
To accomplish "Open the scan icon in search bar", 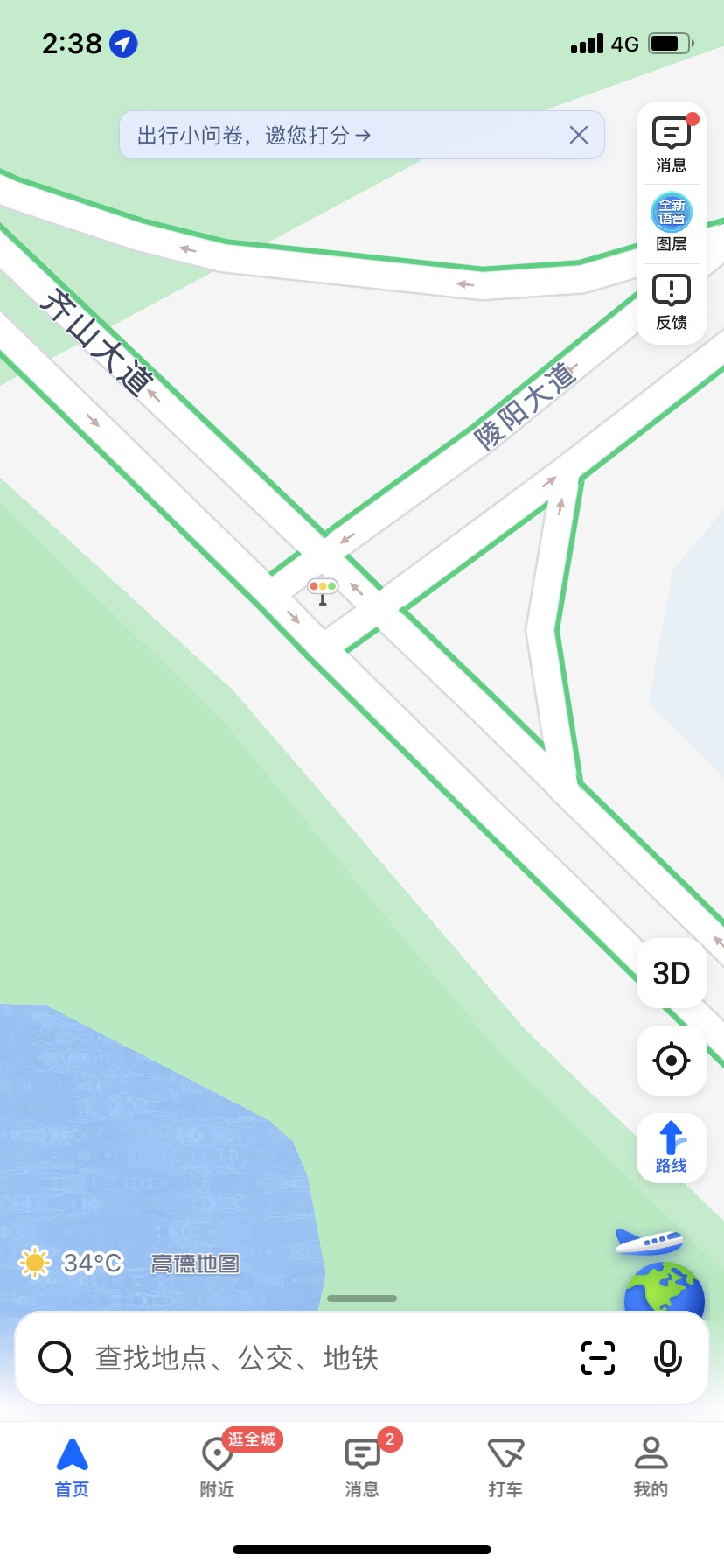I will 598,1358.
